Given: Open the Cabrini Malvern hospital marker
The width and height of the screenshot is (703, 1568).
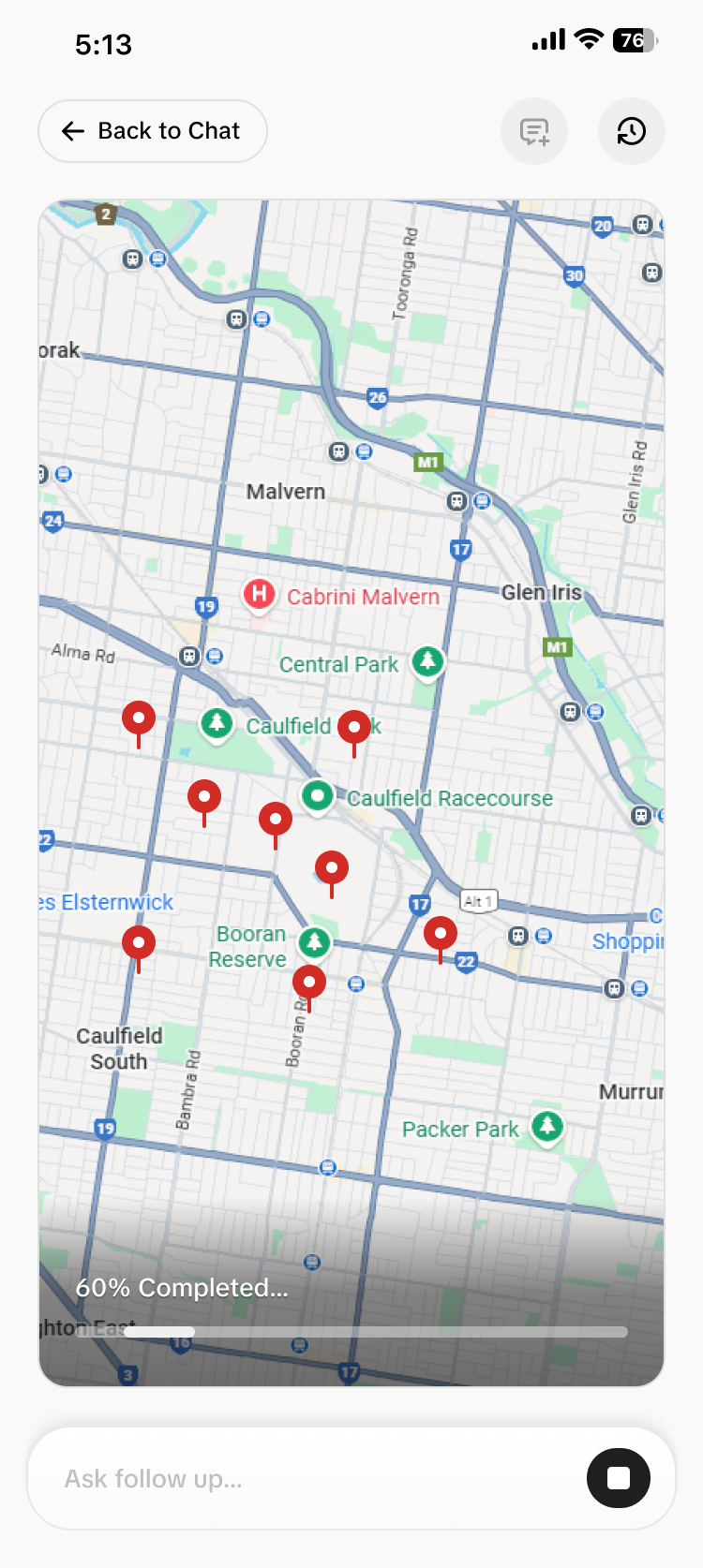Looking at the screenshot, I should [259, 594].
